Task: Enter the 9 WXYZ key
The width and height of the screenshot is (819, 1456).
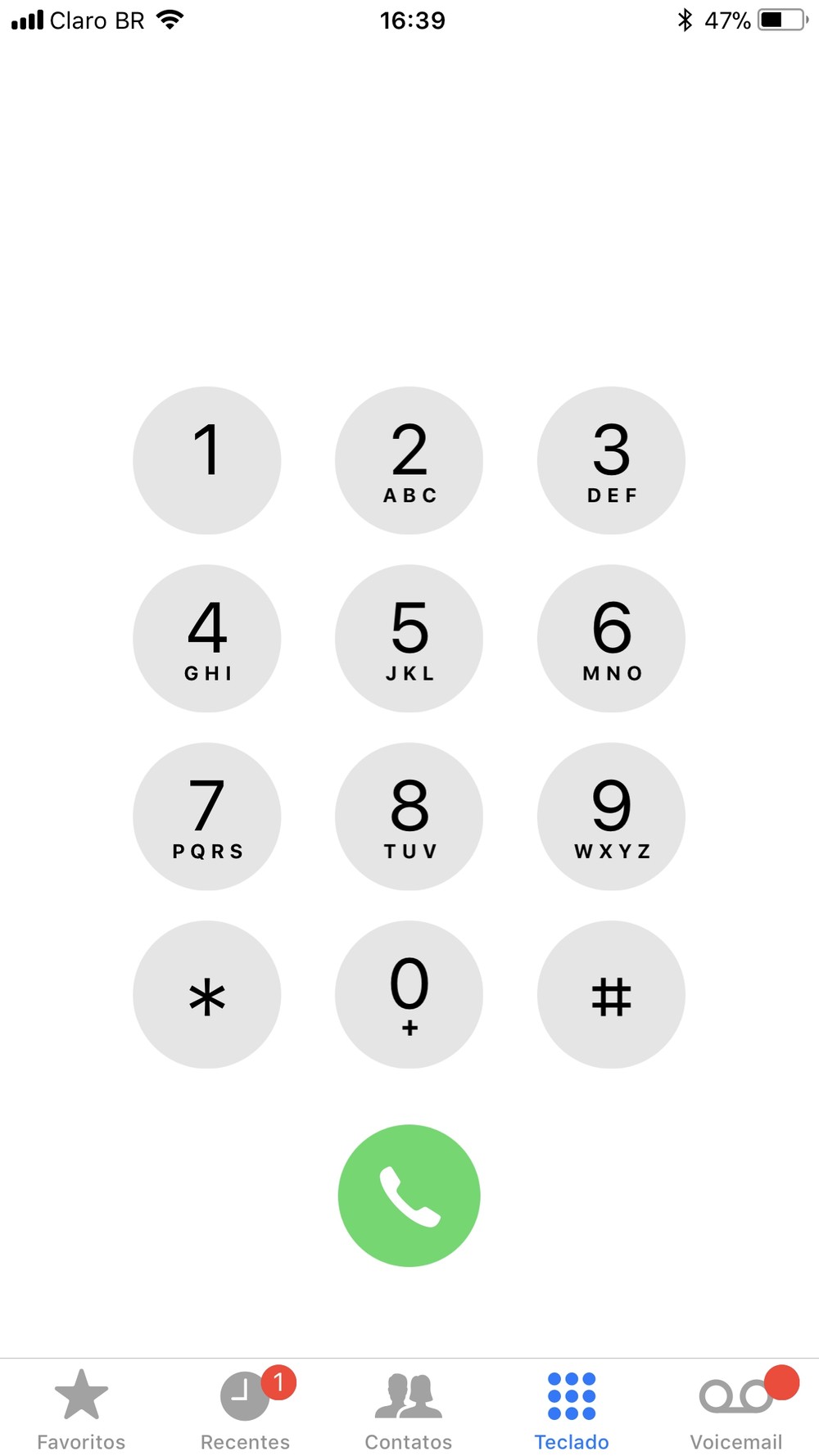Action: click(x=611, y=816)
